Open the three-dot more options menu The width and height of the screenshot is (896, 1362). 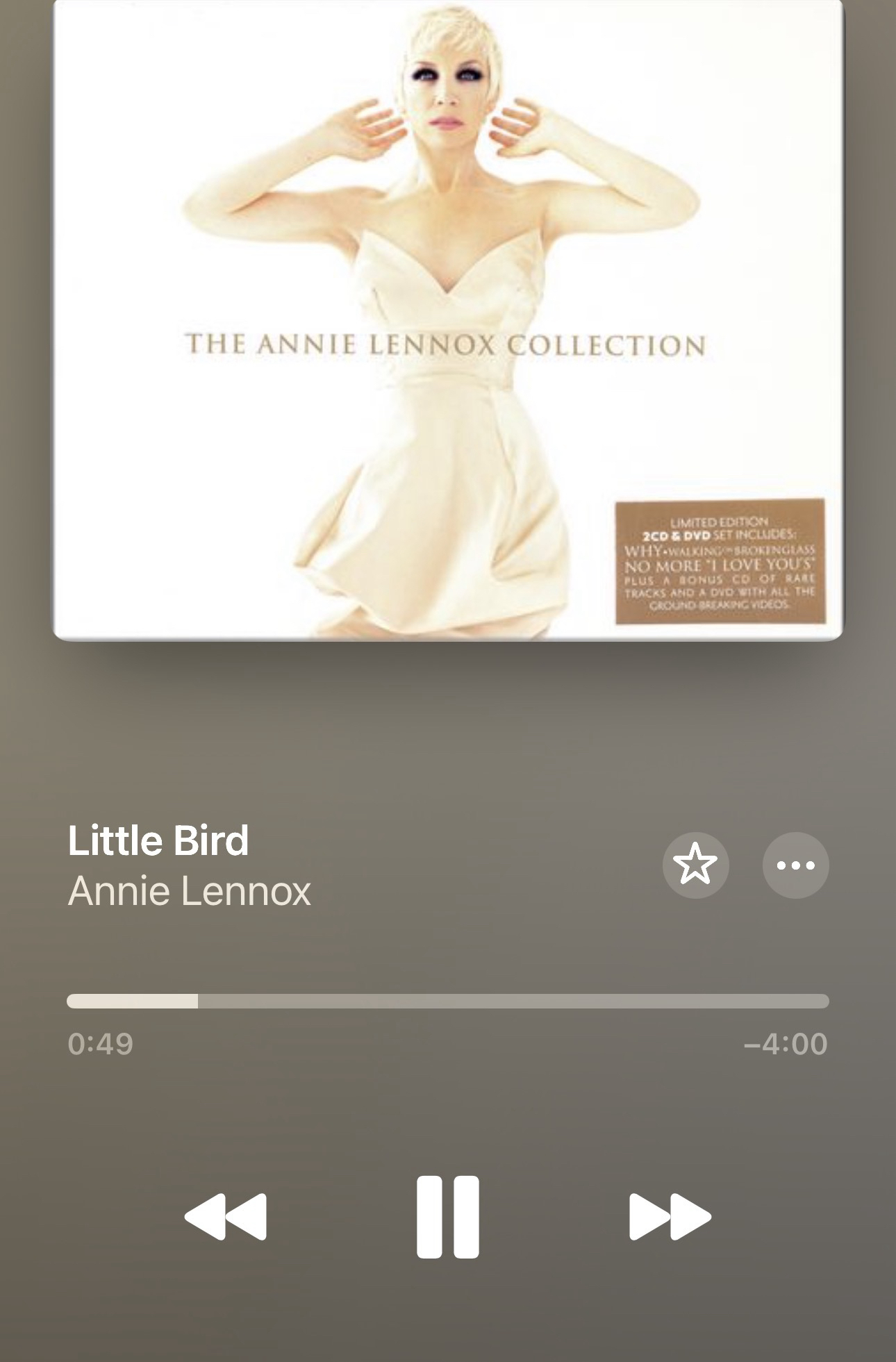[795, 865]
